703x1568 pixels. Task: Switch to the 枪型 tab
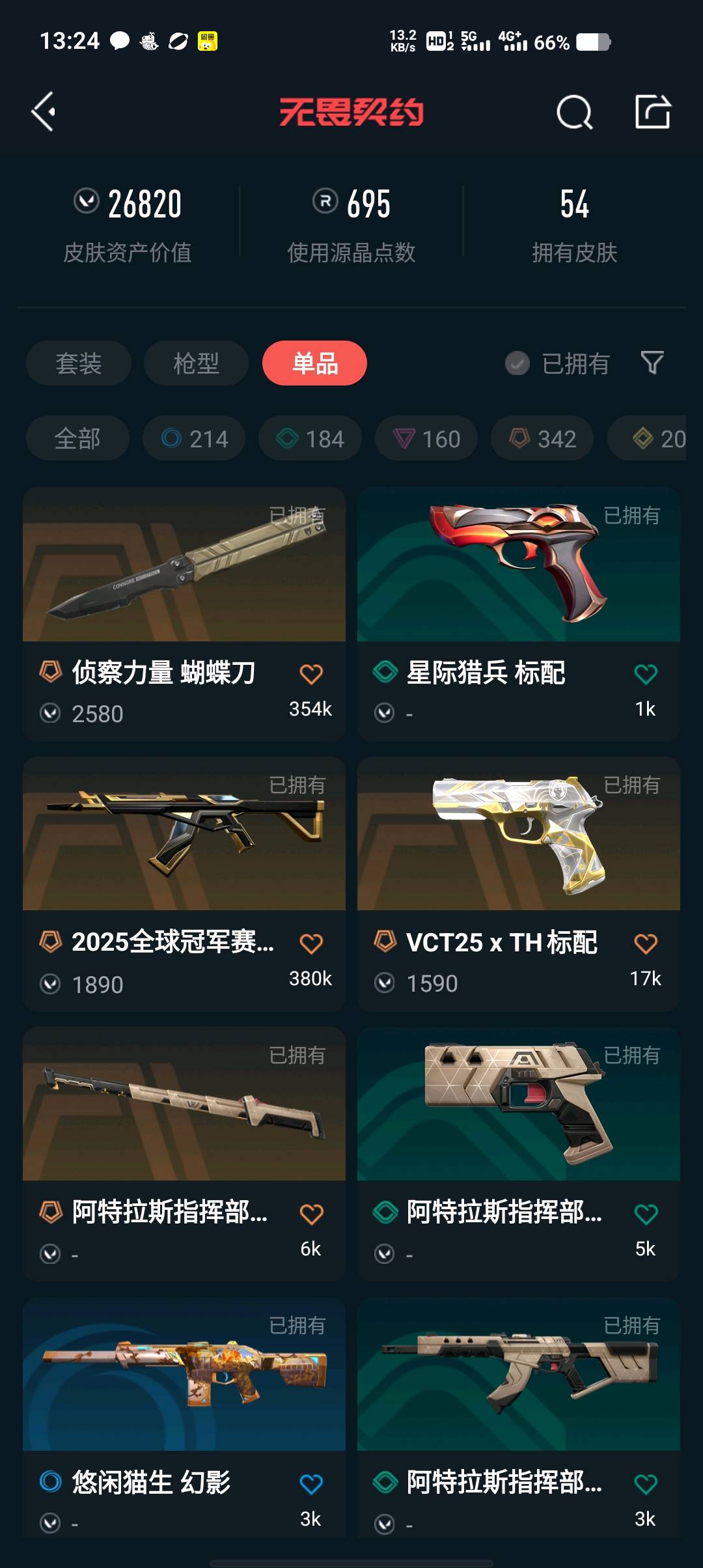[x=196, y=363]
